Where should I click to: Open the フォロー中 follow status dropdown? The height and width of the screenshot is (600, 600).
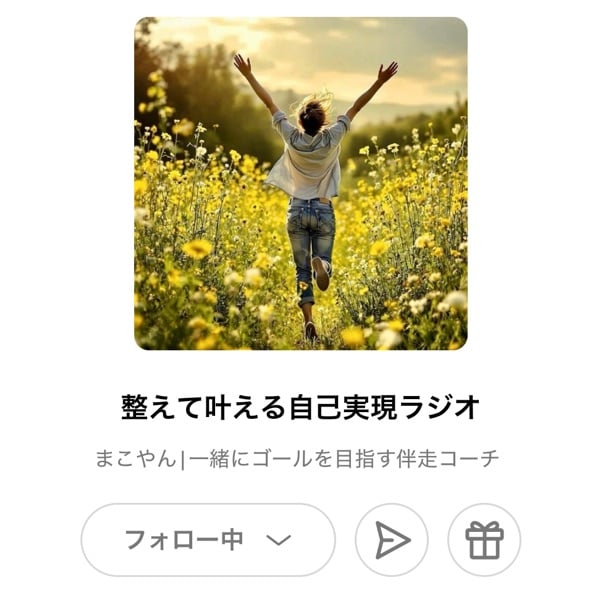[208, 540]
